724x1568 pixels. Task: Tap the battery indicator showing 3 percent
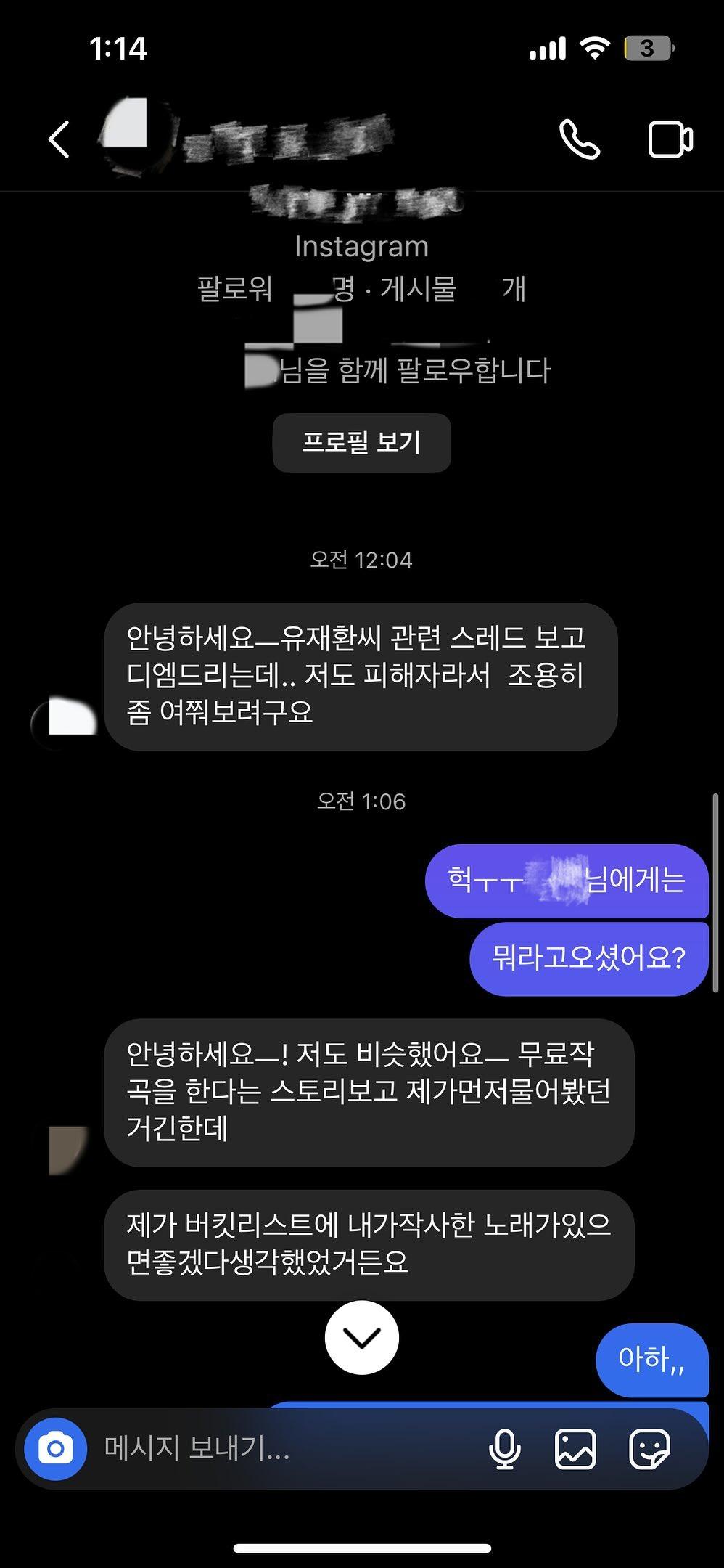650,49
